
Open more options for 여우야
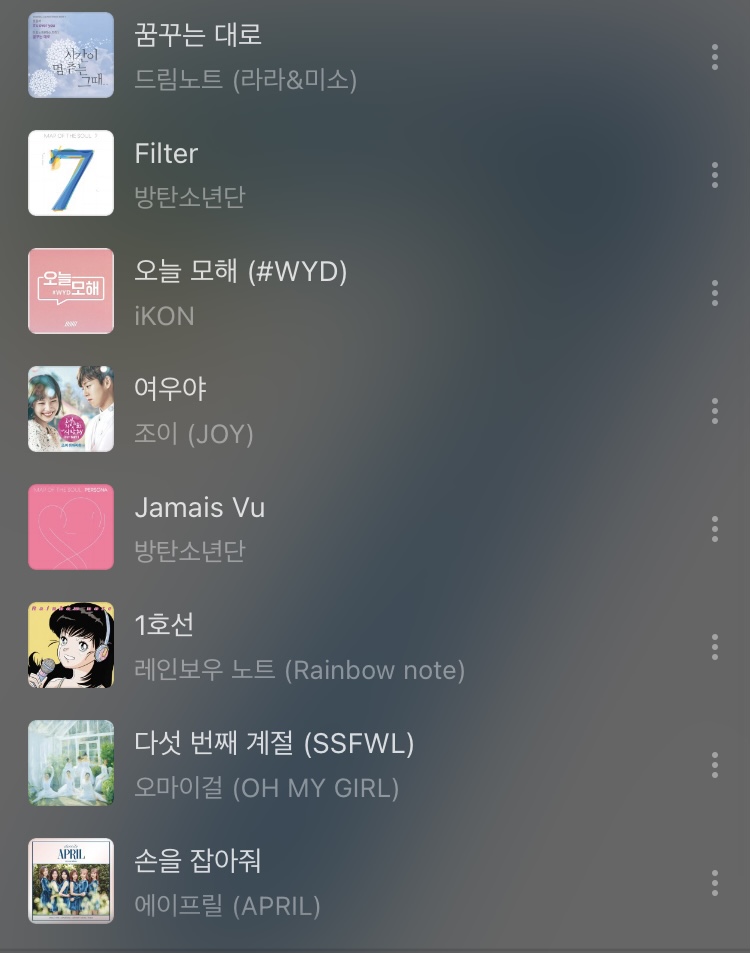[714, 411]
